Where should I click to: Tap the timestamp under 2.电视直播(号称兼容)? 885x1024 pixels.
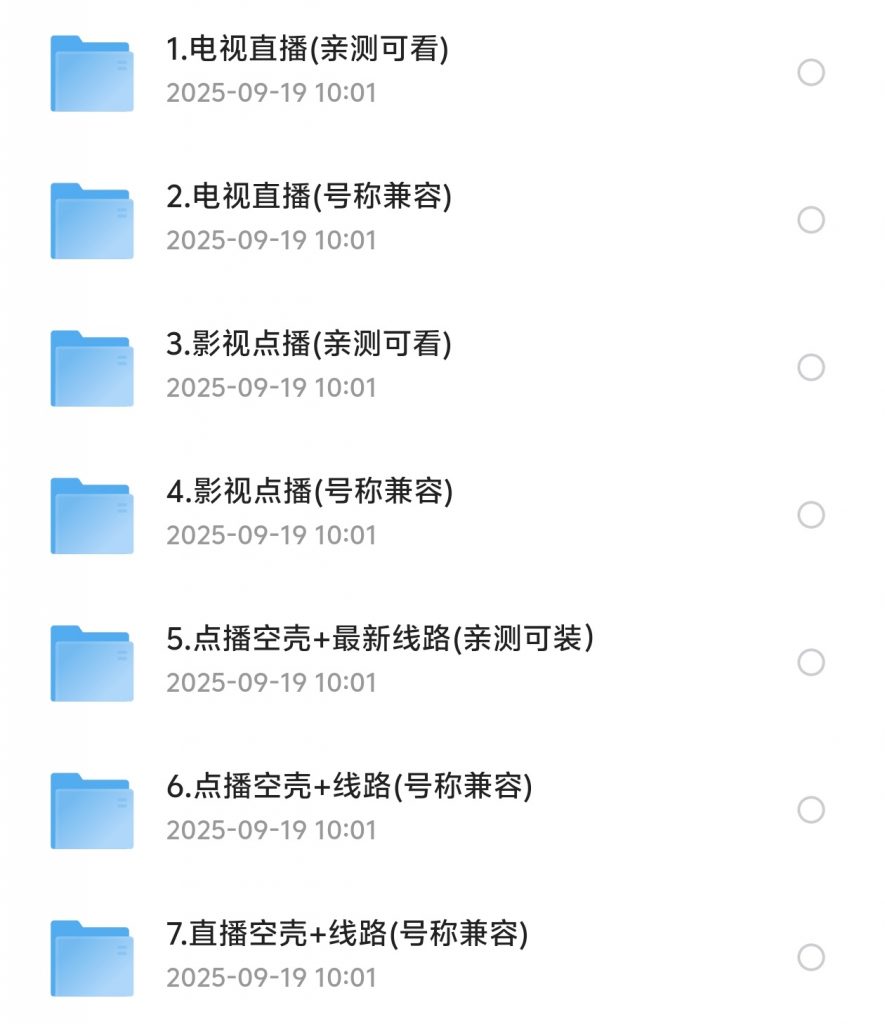click(270, 240)
